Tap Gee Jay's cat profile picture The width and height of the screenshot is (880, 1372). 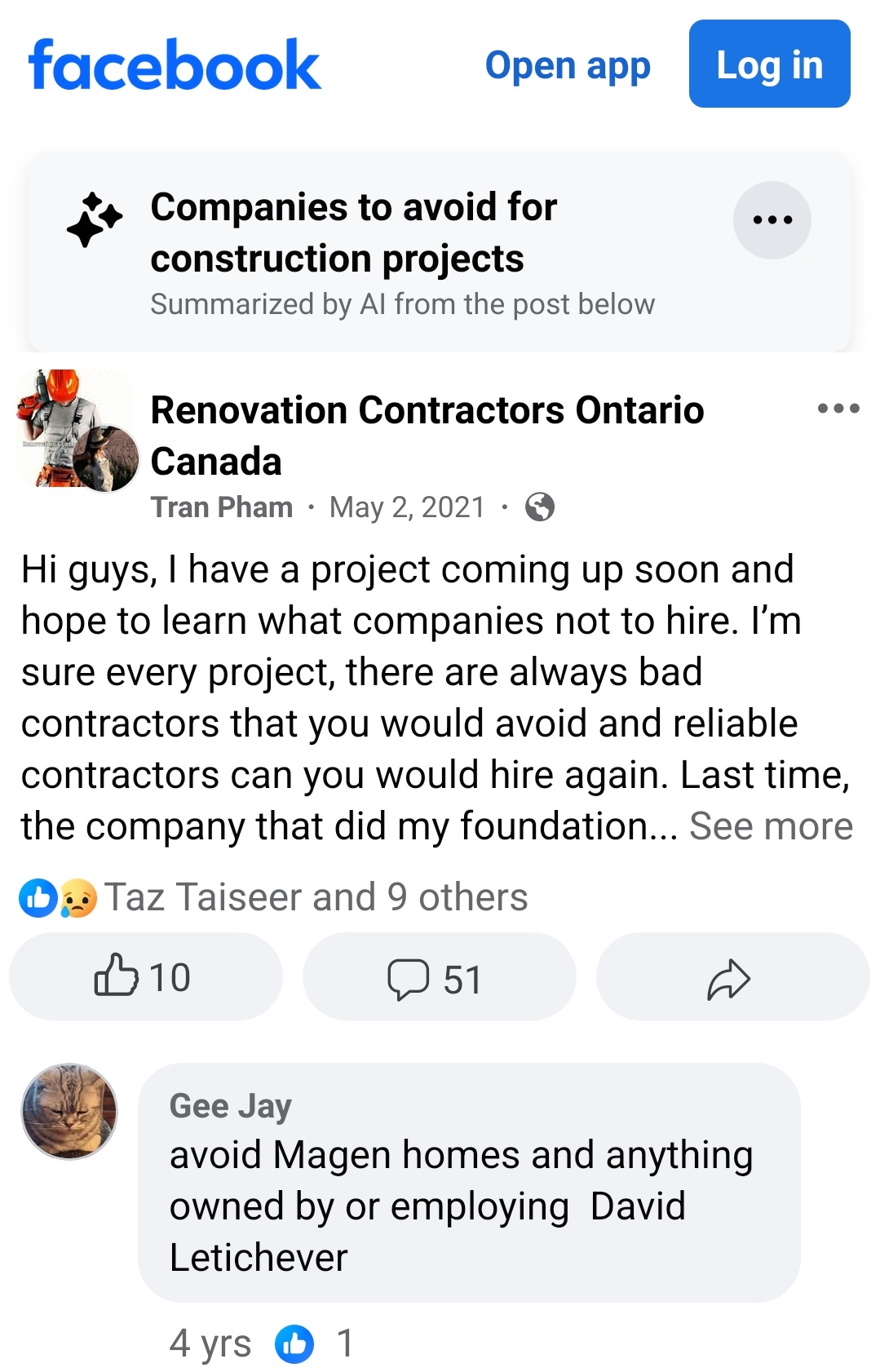69,1111
